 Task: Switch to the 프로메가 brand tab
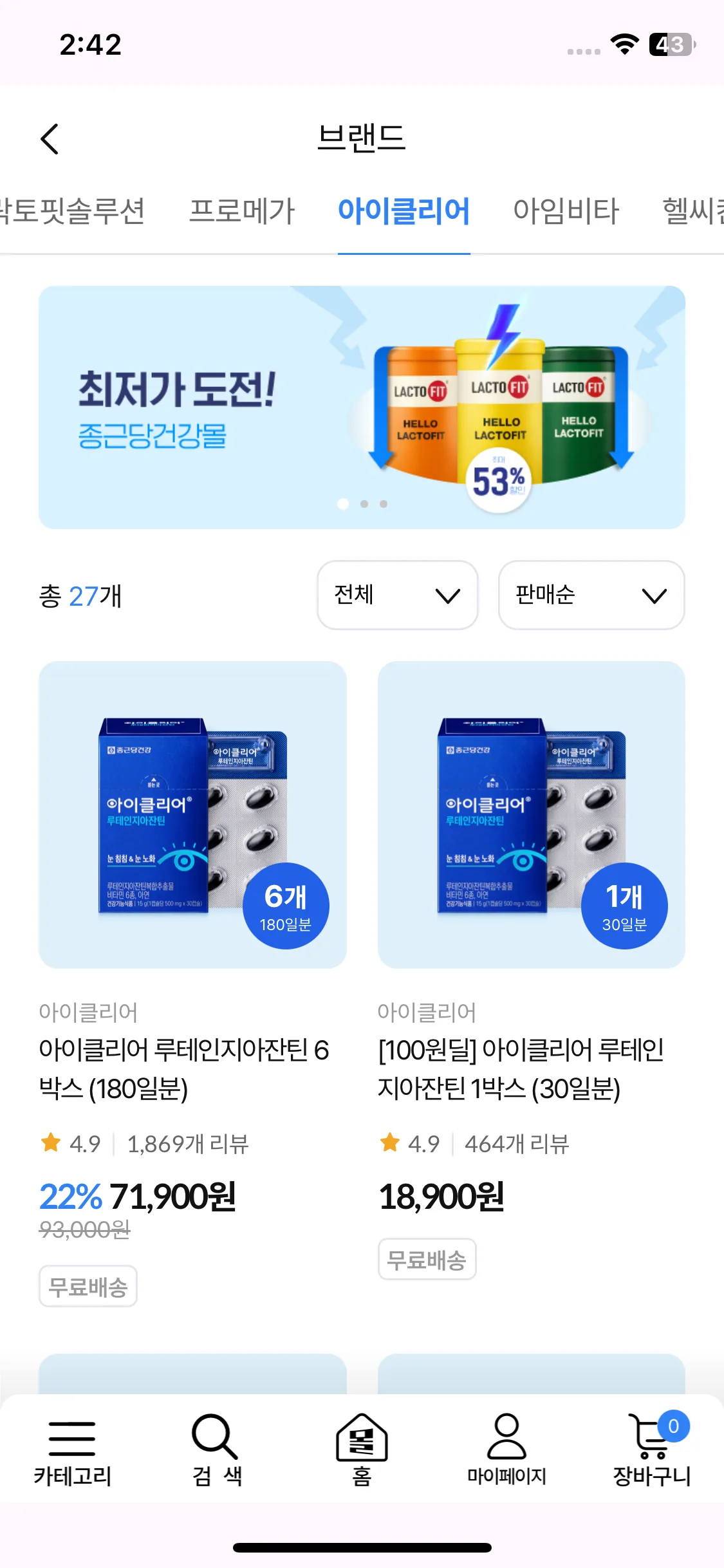[242, 211]
